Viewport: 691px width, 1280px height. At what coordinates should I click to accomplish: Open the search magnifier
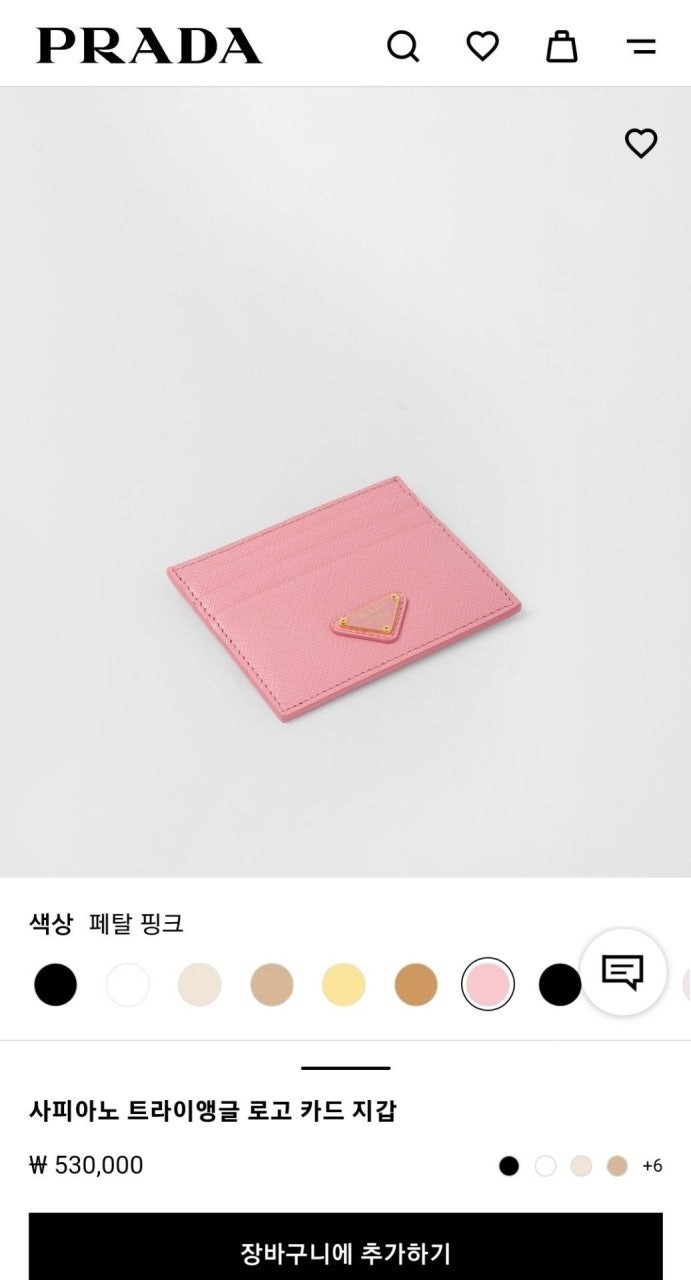coord(403,46)
